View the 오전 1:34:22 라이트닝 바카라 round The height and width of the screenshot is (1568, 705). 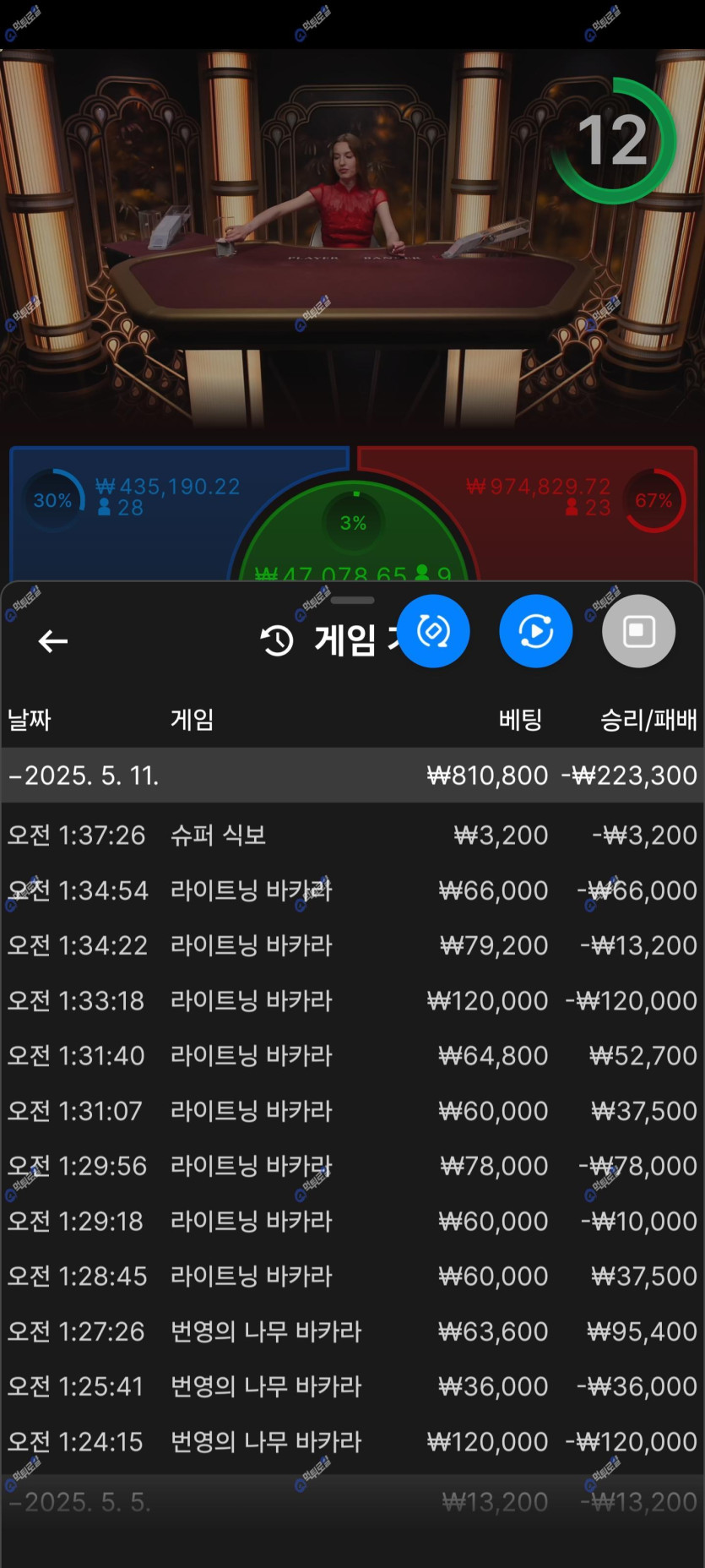pos(351,945)
